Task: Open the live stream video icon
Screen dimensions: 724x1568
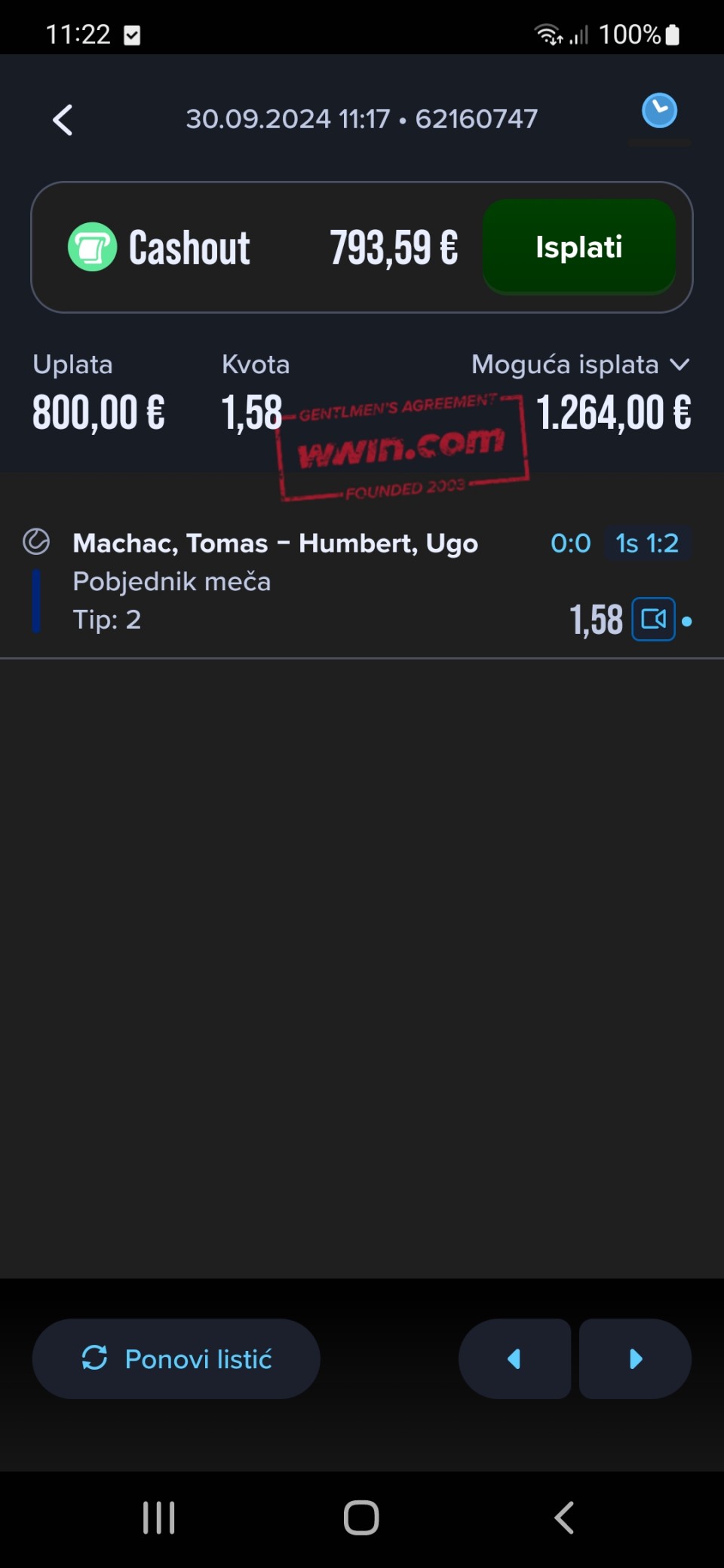Action: 653,619
